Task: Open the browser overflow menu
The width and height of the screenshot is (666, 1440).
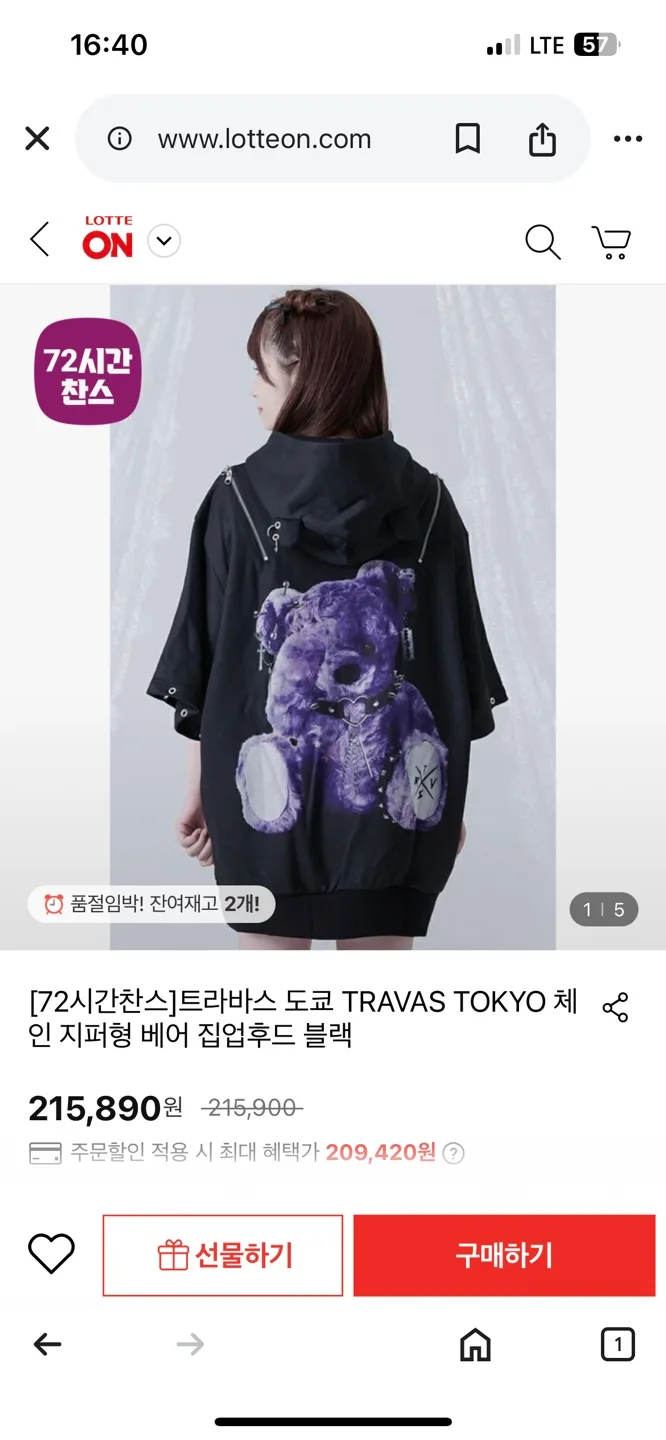Action: (628, 139)
